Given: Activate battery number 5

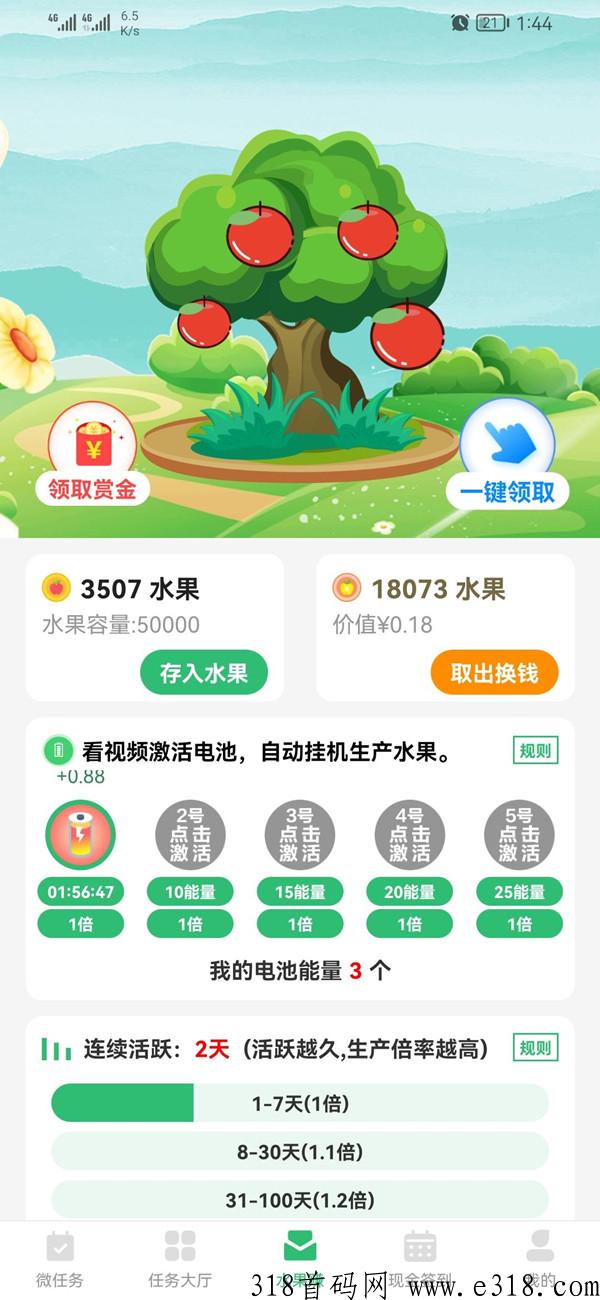Looking at the screenshot, I should tap(519, 835).
